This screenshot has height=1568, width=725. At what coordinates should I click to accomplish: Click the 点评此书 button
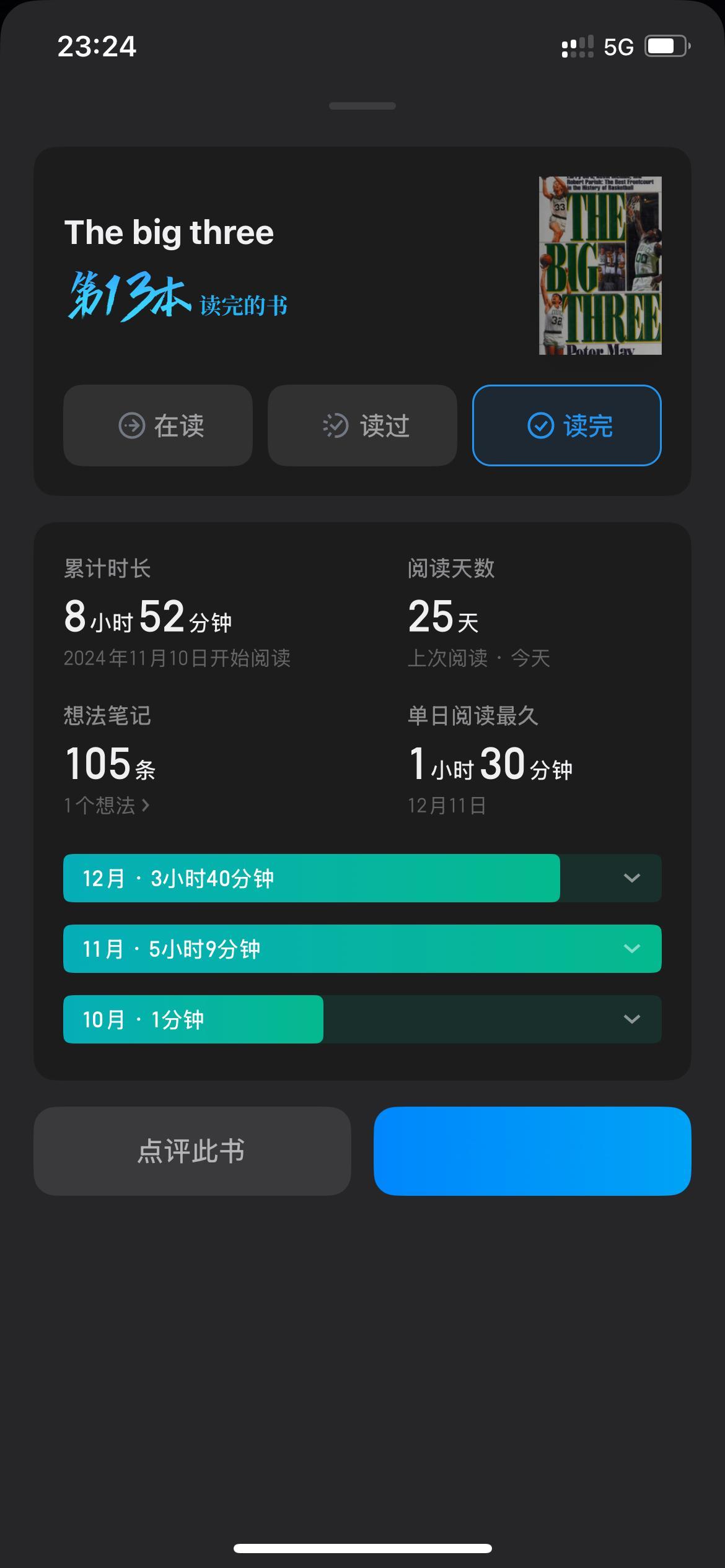tap(193, 1151)
